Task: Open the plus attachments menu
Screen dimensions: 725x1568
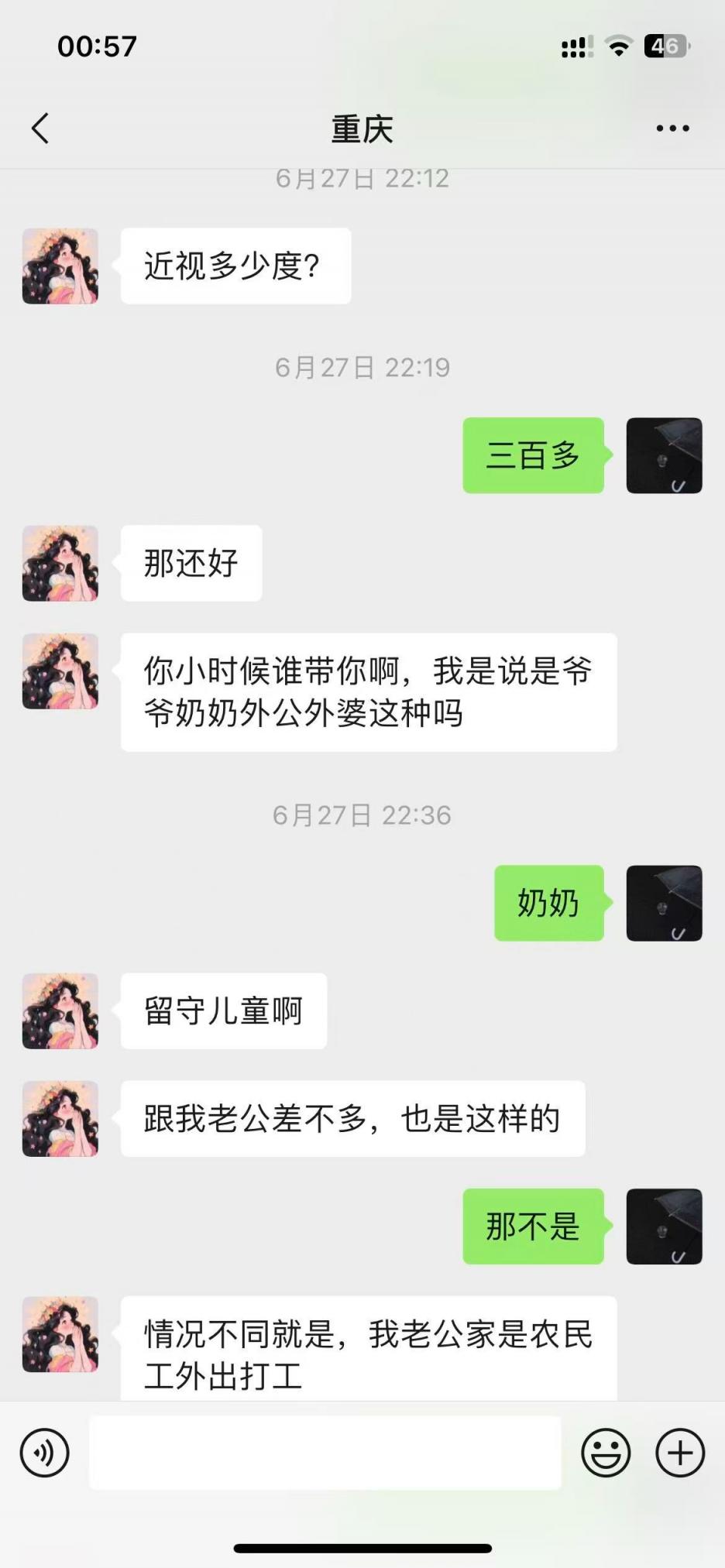Action: click(680, 1453)
